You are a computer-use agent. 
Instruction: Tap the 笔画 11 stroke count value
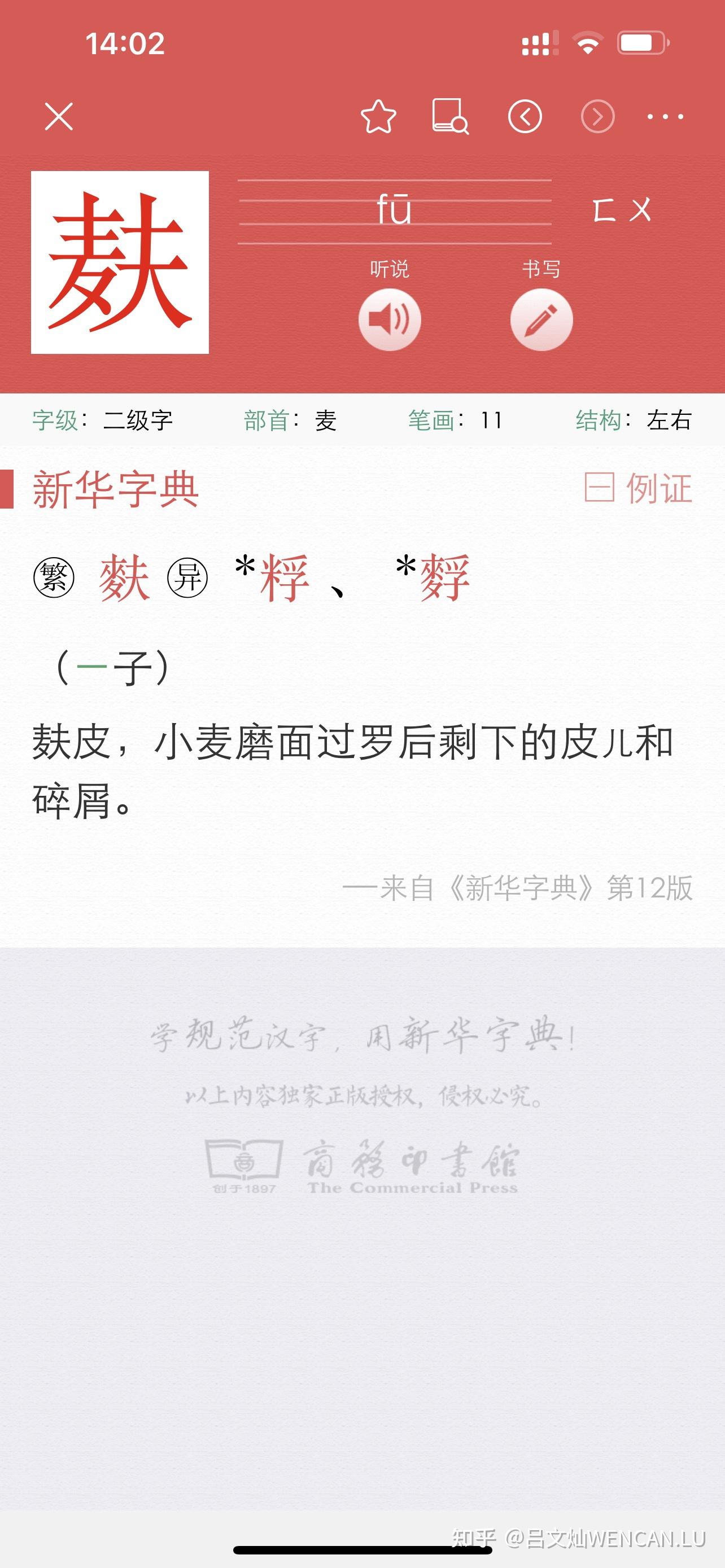[x=492, y=419]
